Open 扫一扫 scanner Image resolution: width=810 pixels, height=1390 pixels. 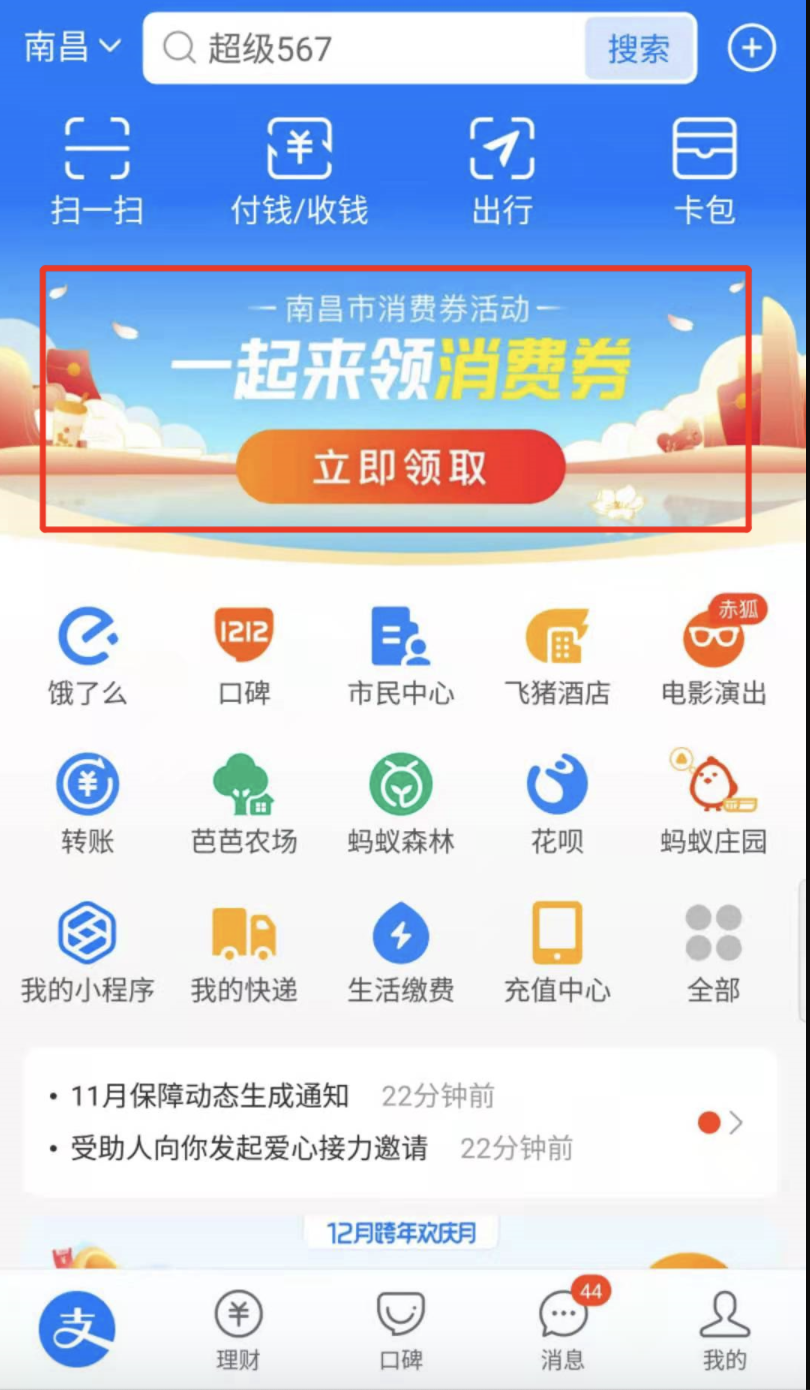97,170
